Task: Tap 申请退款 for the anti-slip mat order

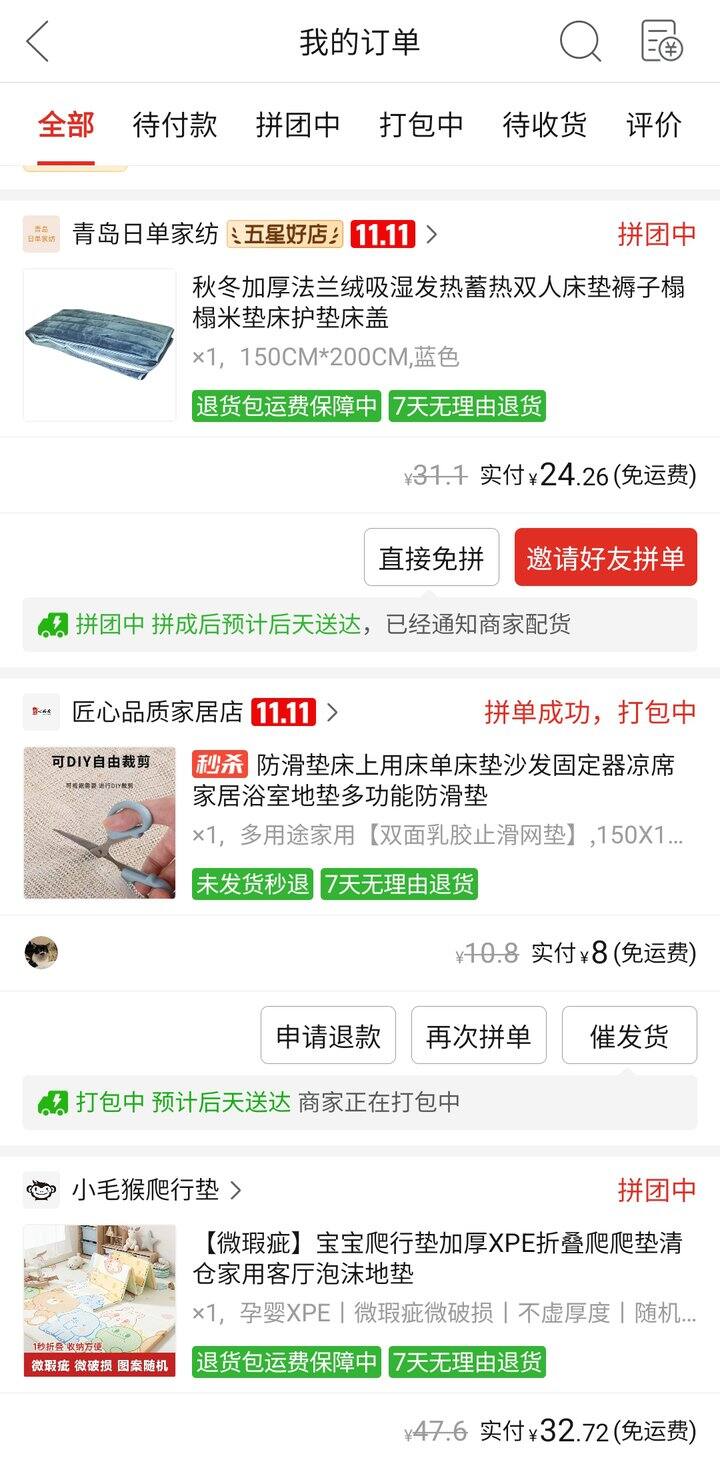Action: click(x=328, y=1036)
